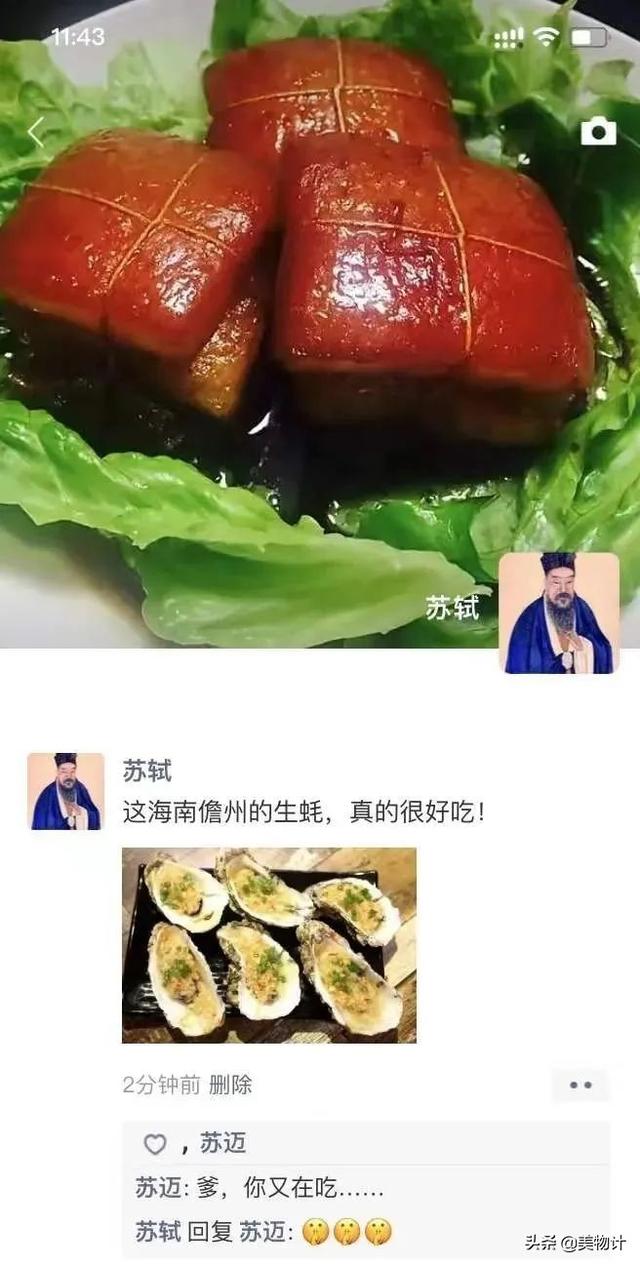This screenshot has width=640, height=1265.
Task: Open 苏轼's profile from the cover avatar
Action: point(558,612)
